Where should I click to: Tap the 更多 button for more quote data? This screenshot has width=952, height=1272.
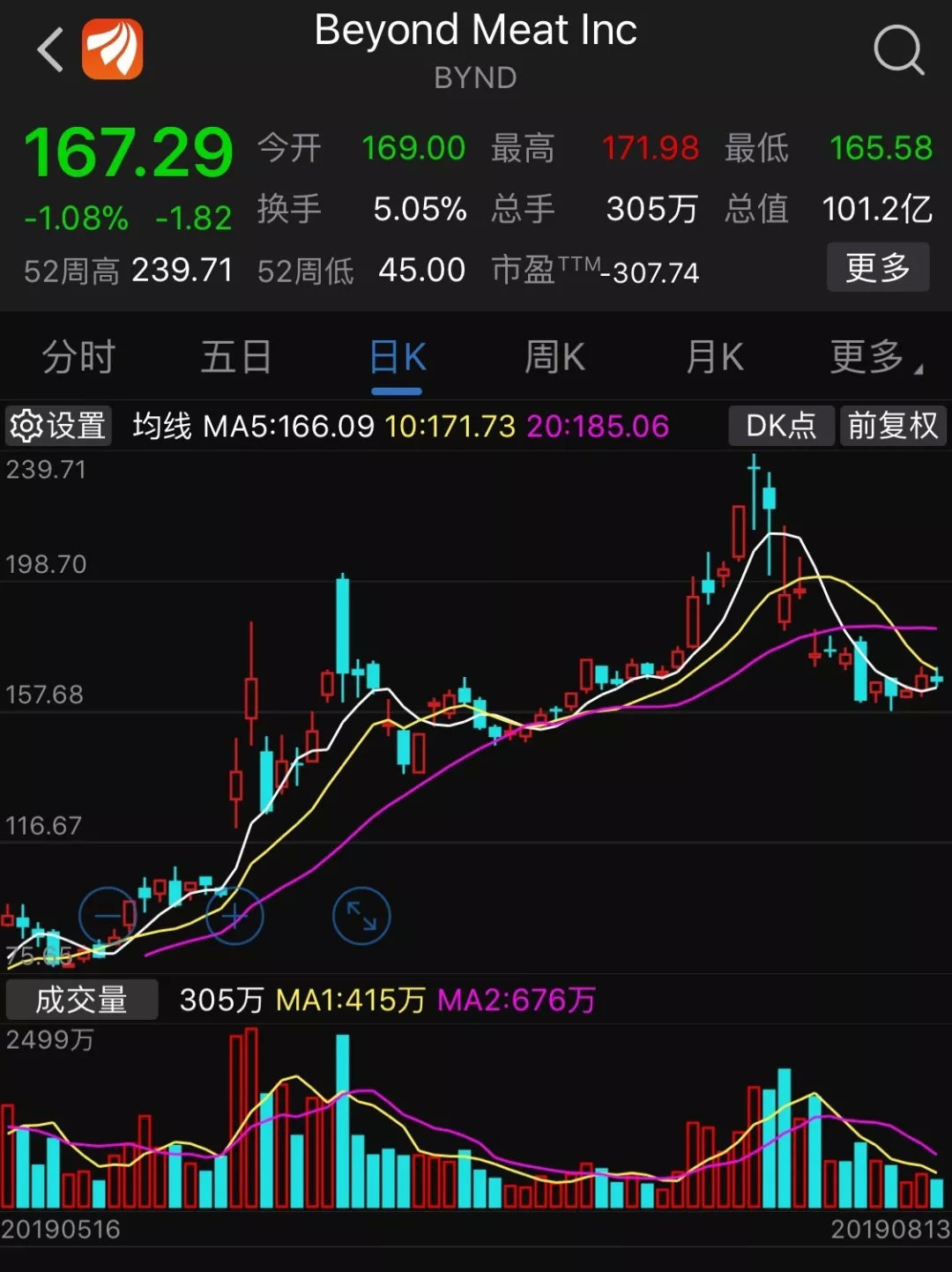[877, 267]
